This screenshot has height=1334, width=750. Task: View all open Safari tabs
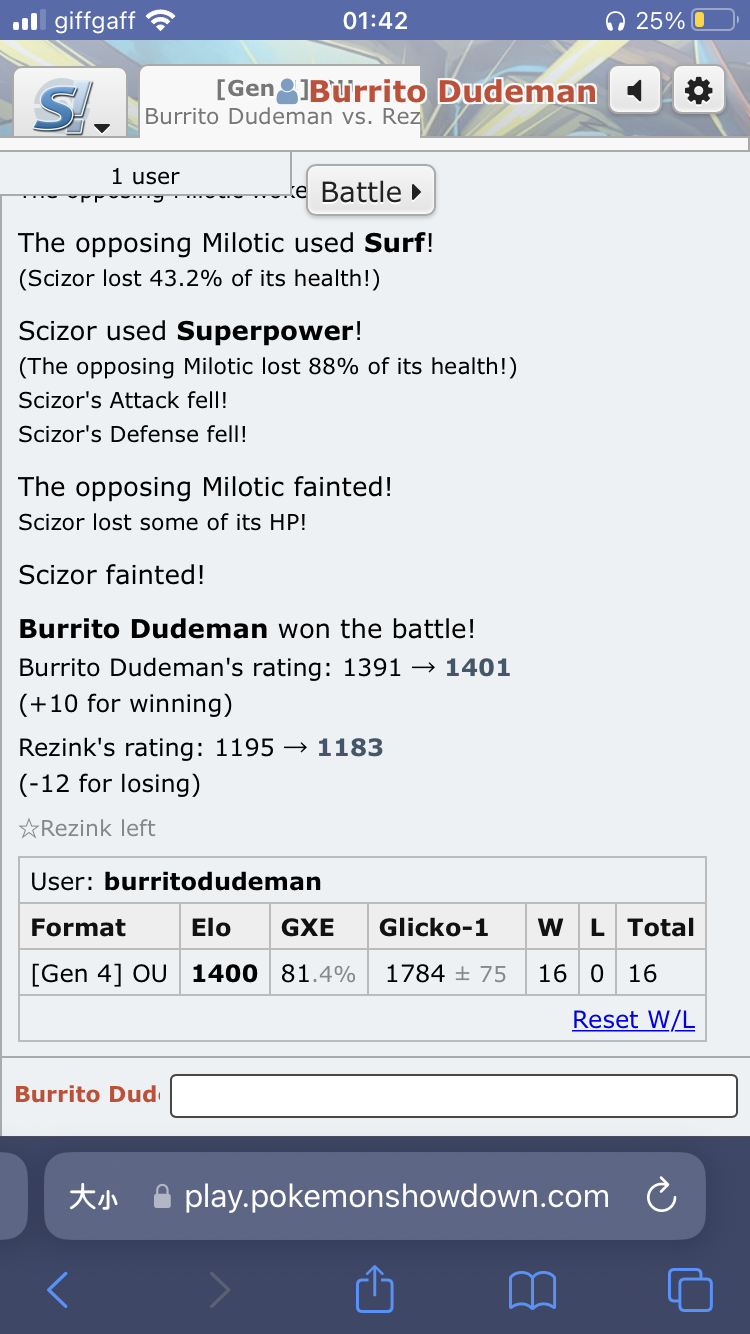689,1290
